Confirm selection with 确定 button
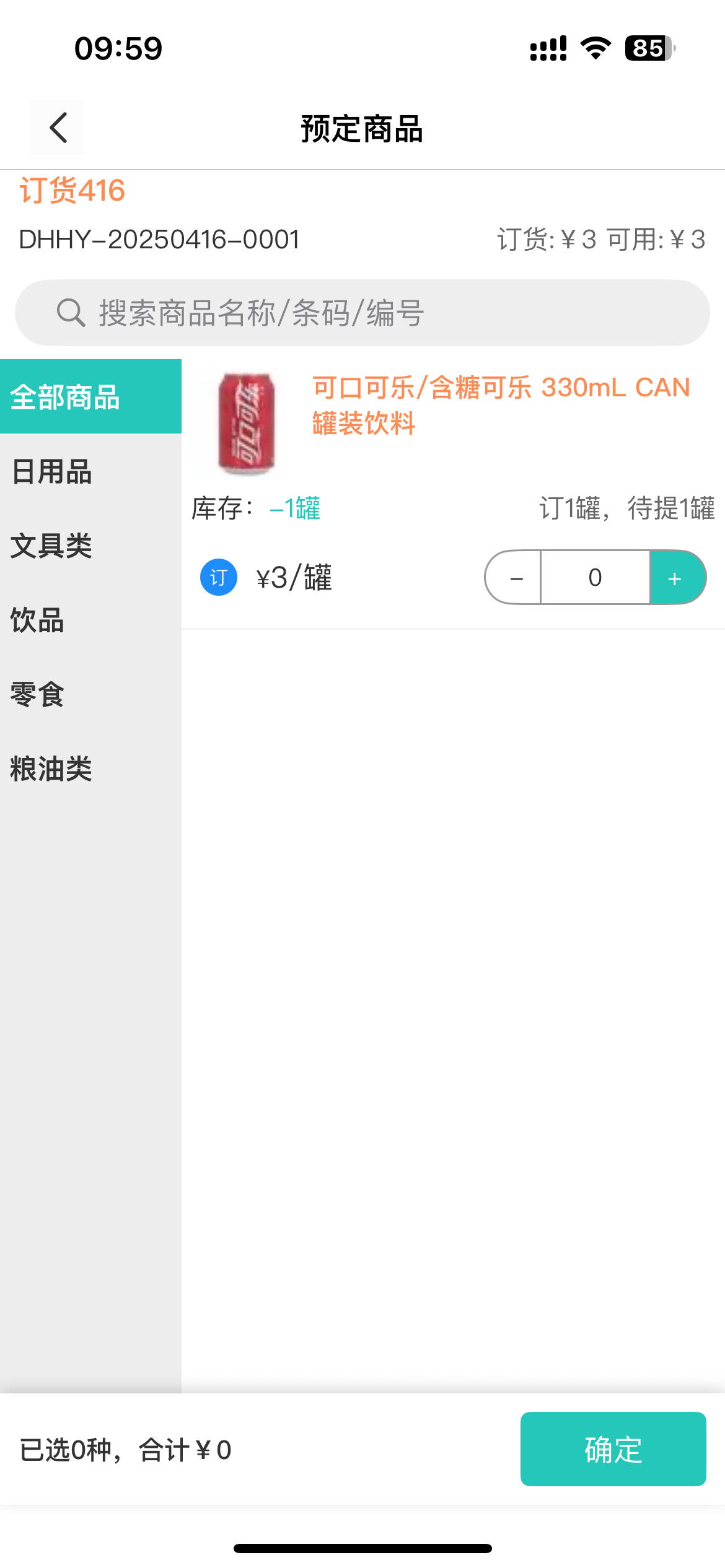This screenshot has width=725, height=1568. click(612, 1449)
